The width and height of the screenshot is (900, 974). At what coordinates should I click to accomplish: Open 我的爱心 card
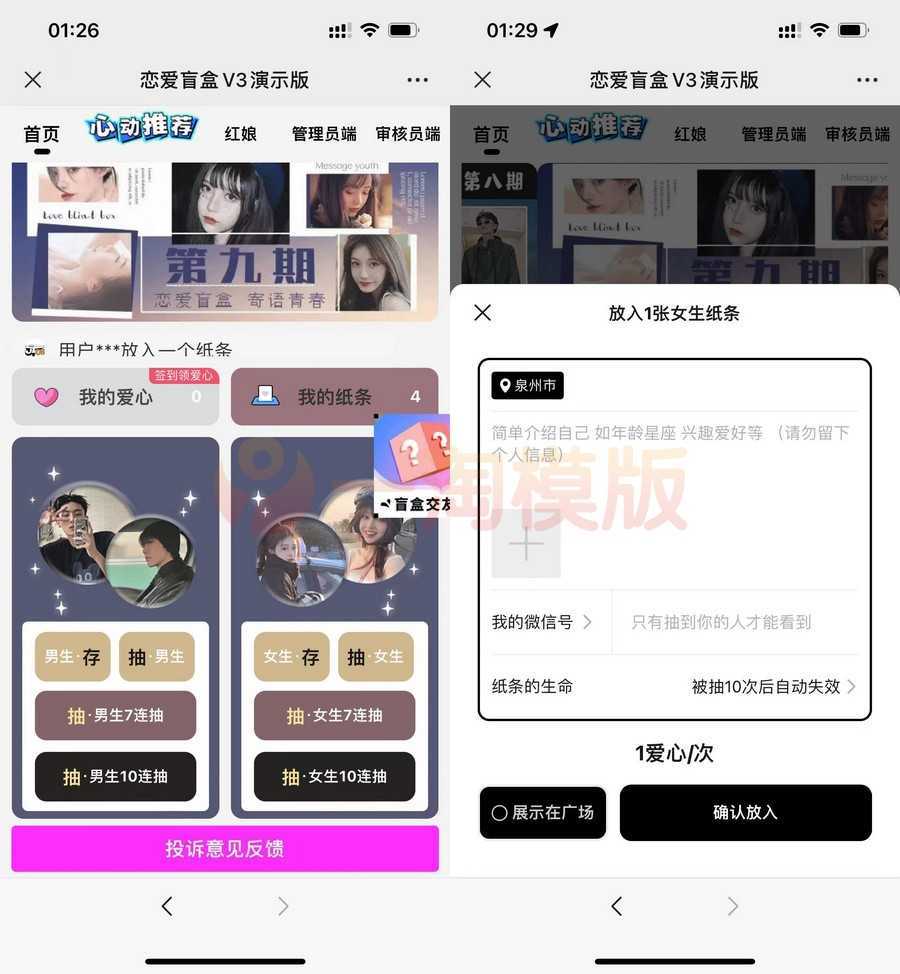coord(115,397)
